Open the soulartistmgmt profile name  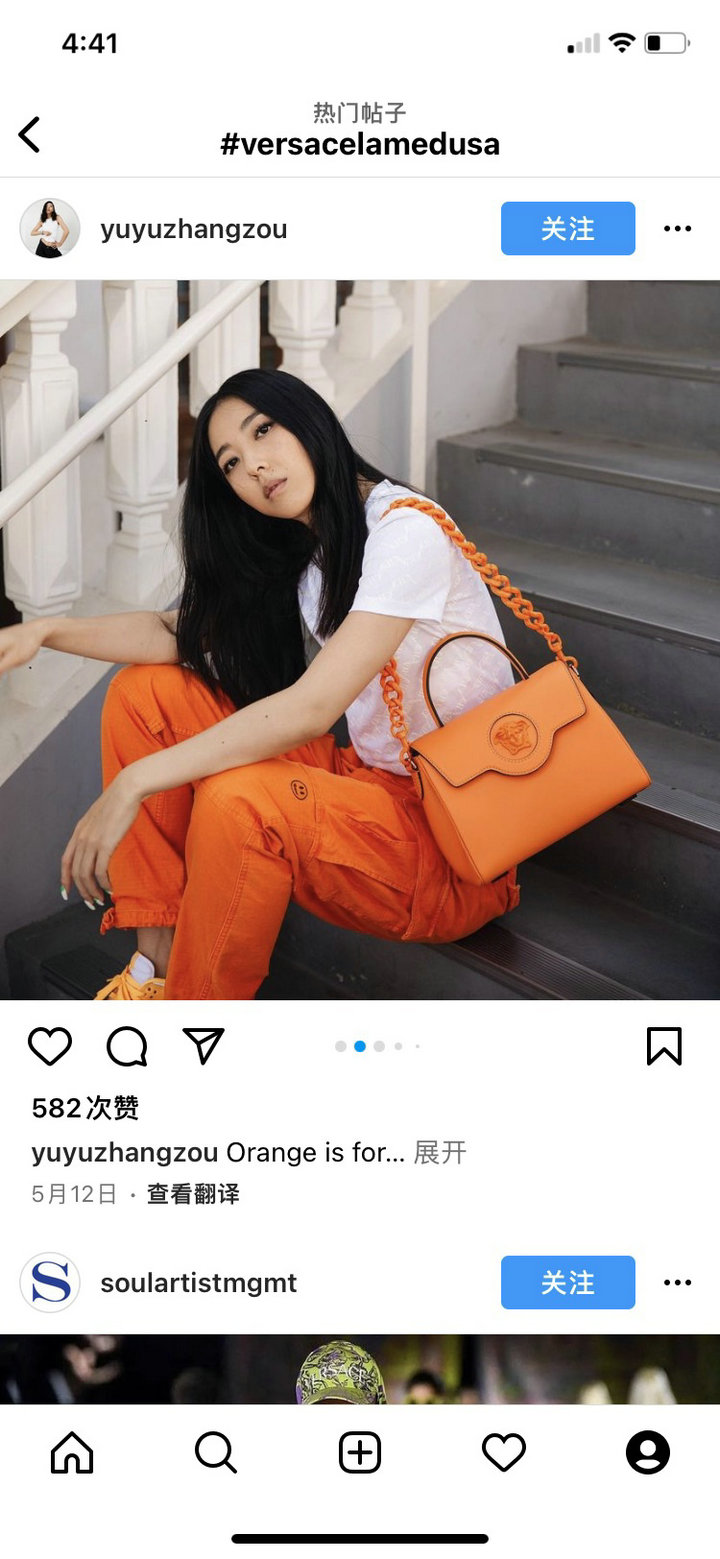tap(198, 1282)
